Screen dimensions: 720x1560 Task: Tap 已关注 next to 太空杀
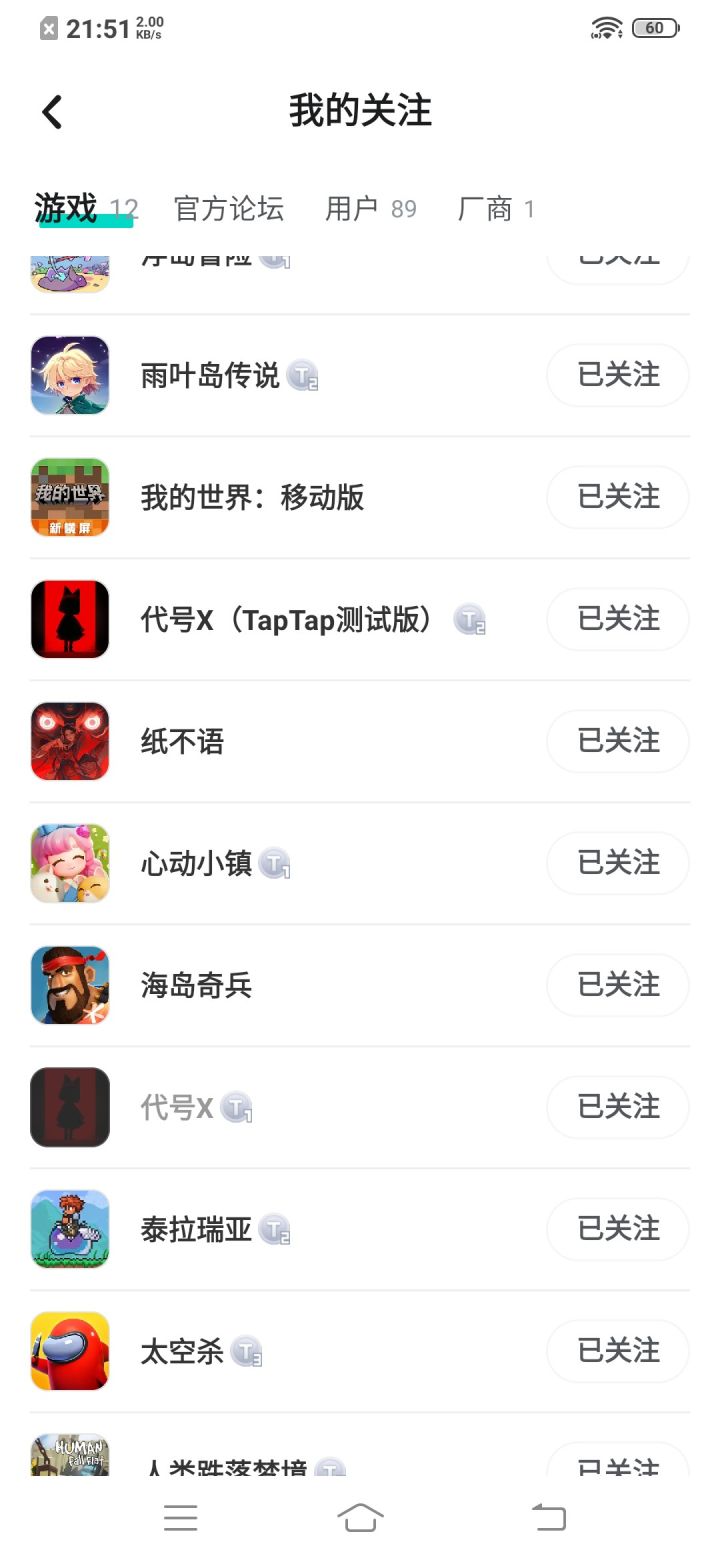[618, 1351]
